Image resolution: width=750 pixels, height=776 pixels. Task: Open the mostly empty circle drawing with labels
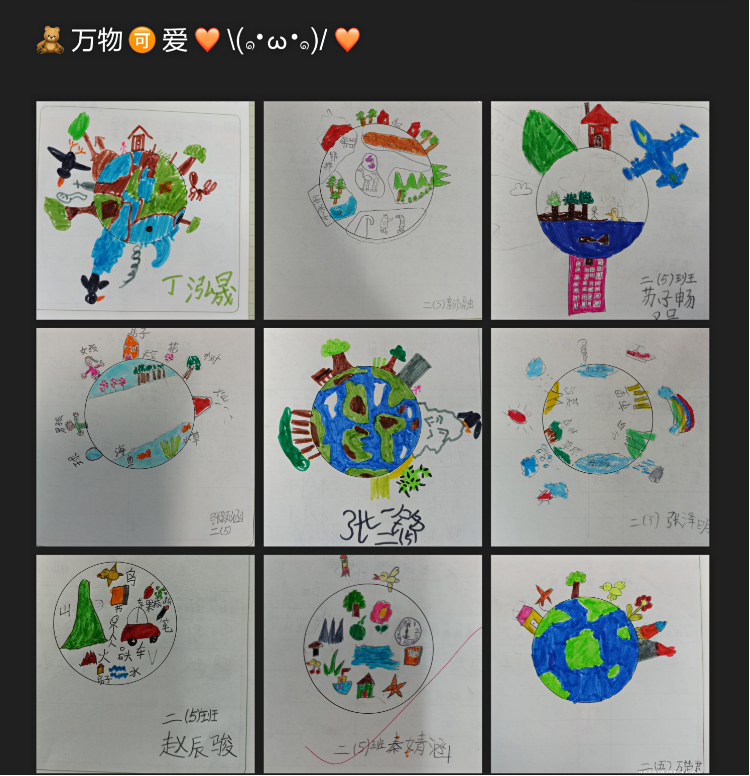145,437
